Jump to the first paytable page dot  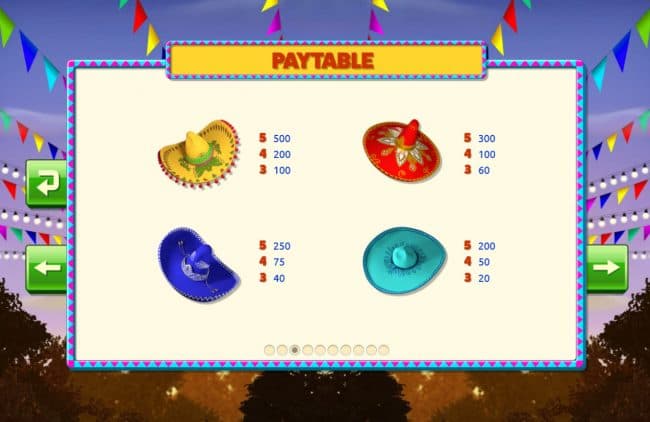coord(269,350)
